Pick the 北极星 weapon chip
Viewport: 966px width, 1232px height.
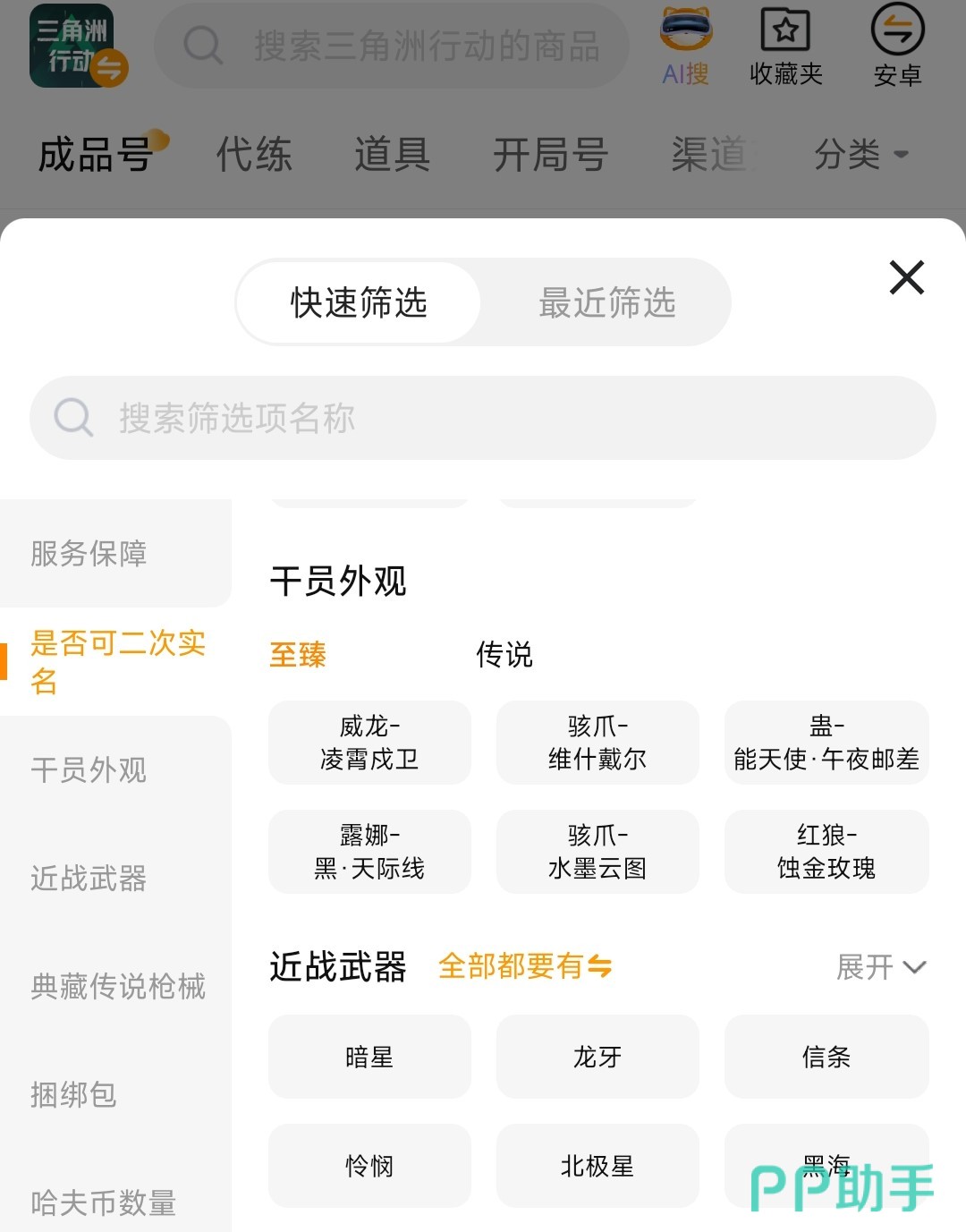click(597, 1166)
